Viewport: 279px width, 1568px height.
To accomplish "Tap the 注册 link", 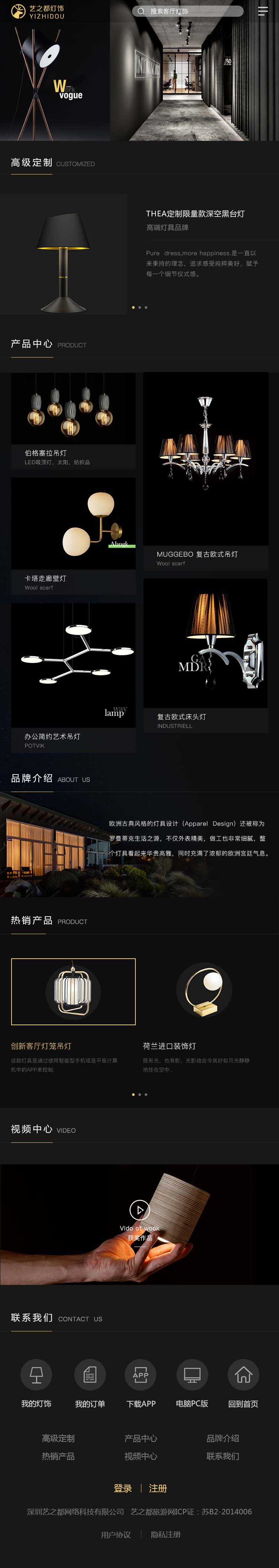I will point(158,1488).
